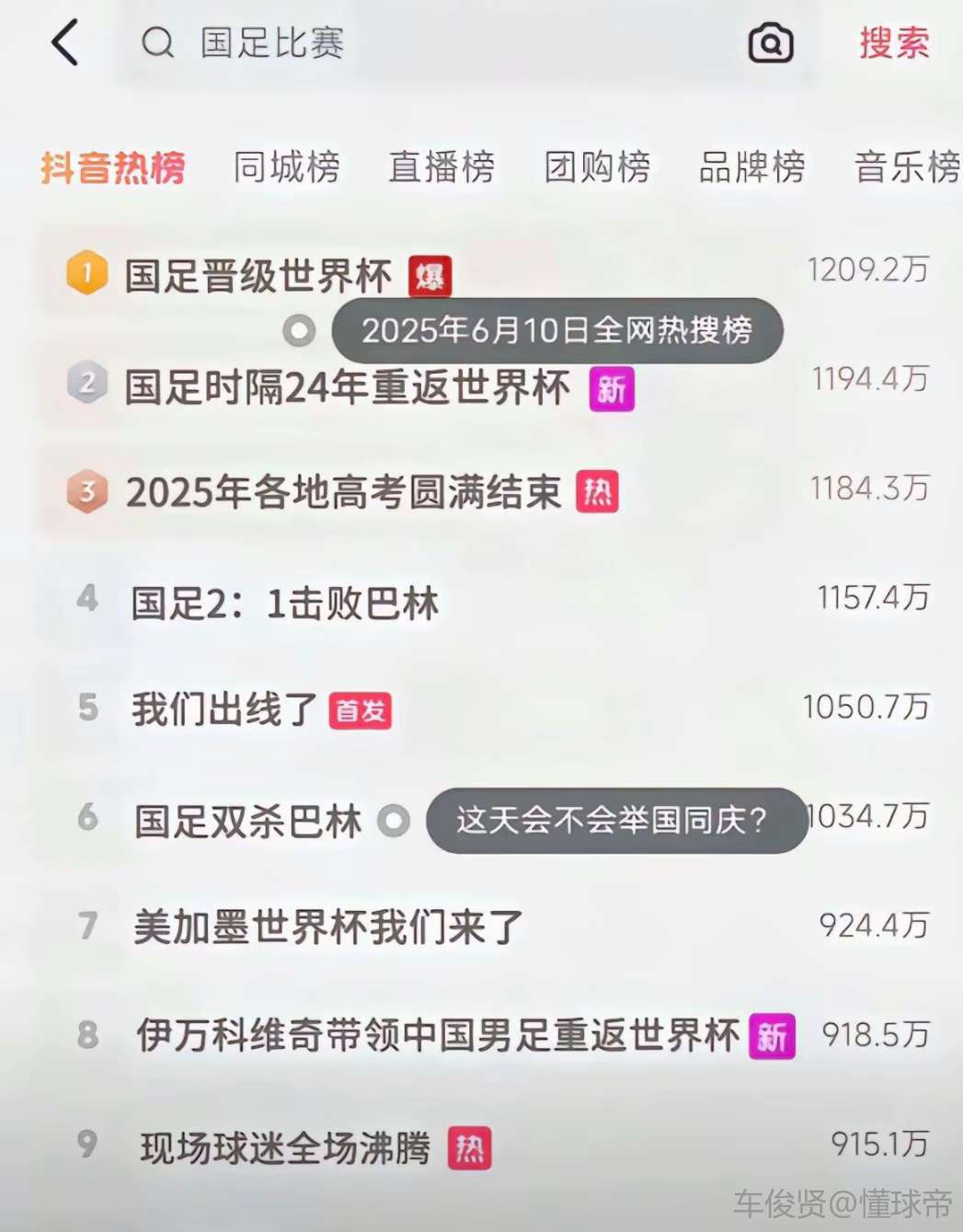963x1232 pixels.
Task: Open the camera search icon
Action: point(770,43)
